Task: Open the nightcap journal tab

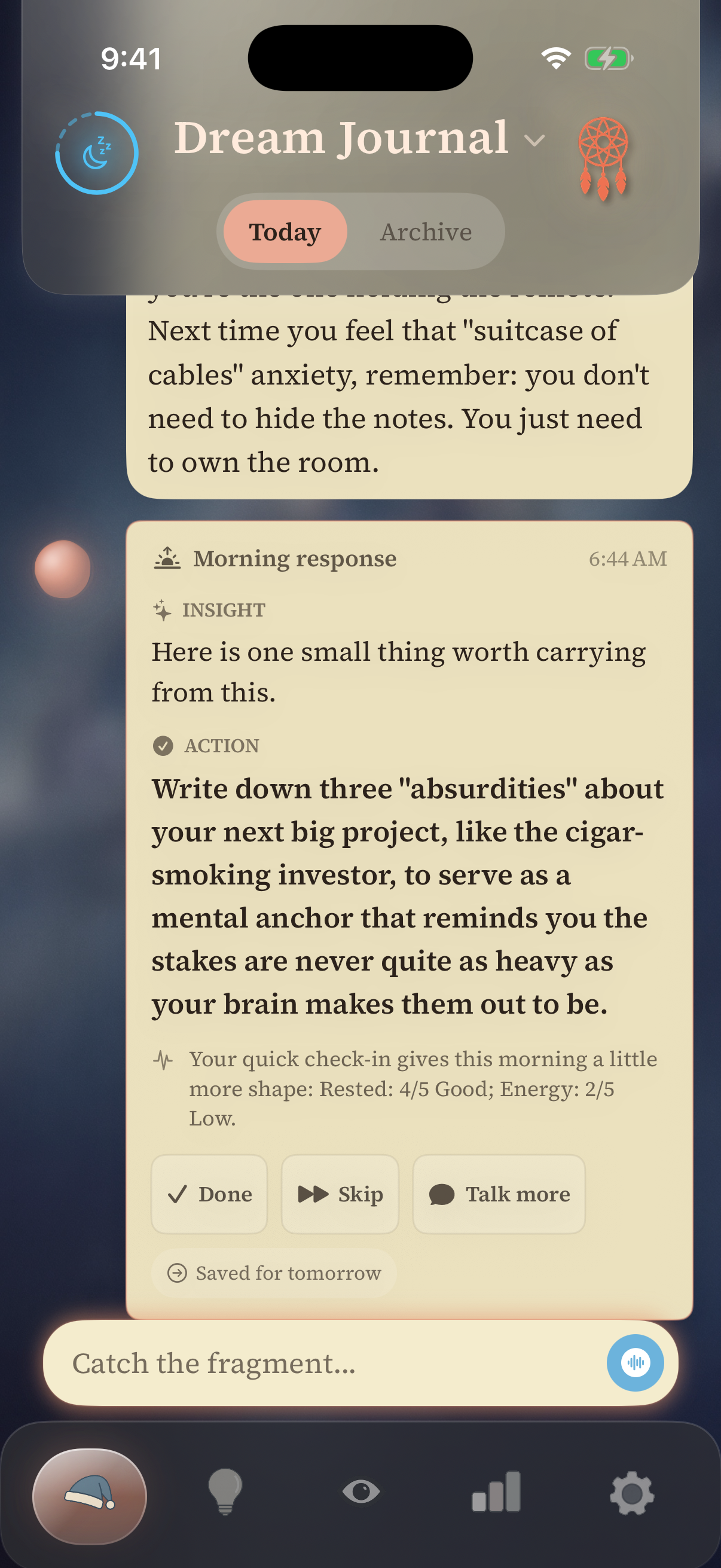Action: pos(90,1496)
